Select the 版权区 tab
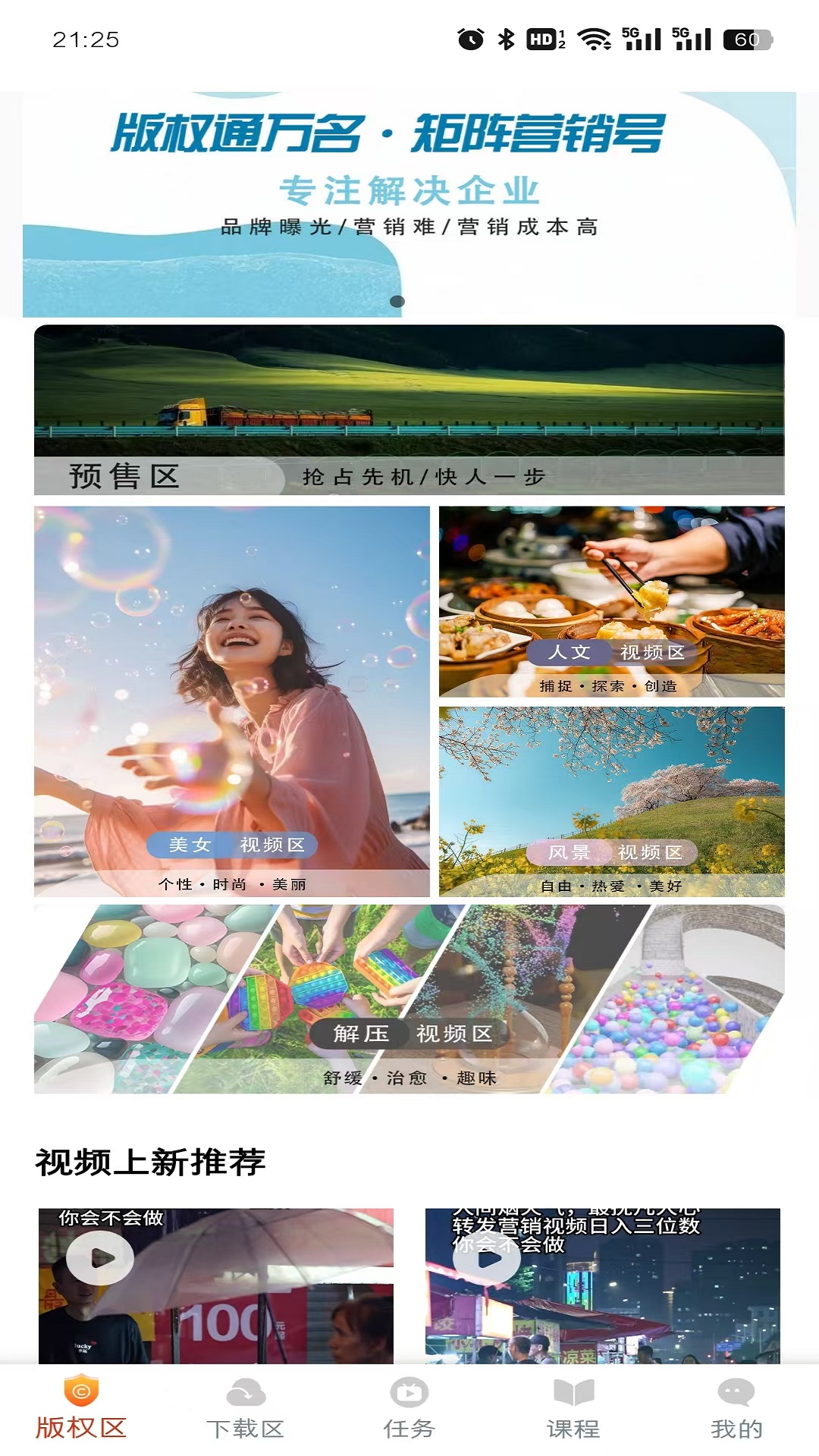Image resolution: width=819 pixels, height=1456 pixels. [x=81, y=1408]
